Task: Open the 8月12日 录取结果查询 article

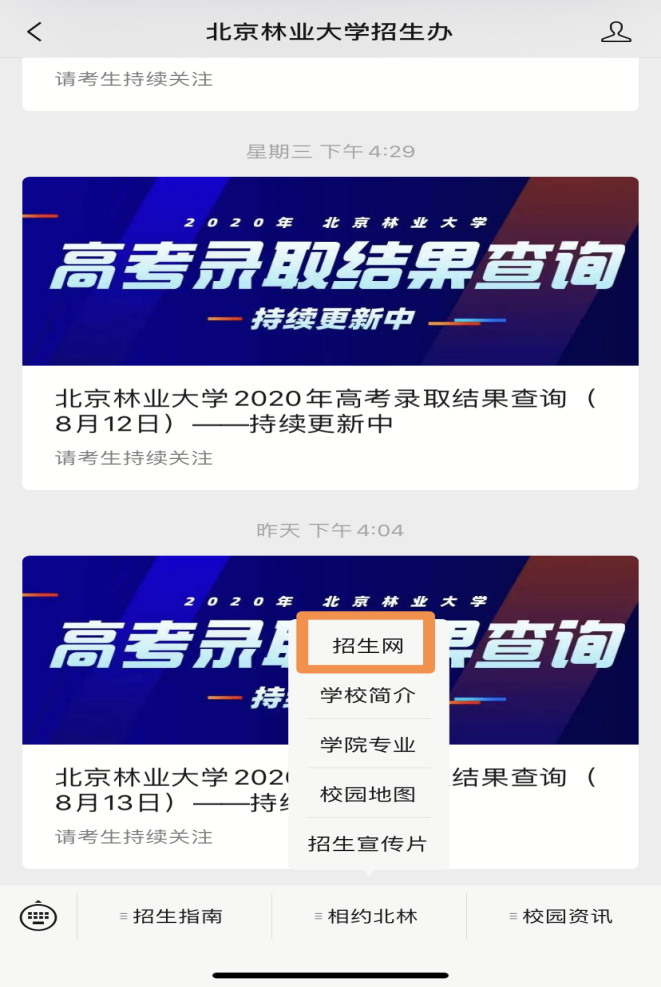Action: (x=330, y=410)
